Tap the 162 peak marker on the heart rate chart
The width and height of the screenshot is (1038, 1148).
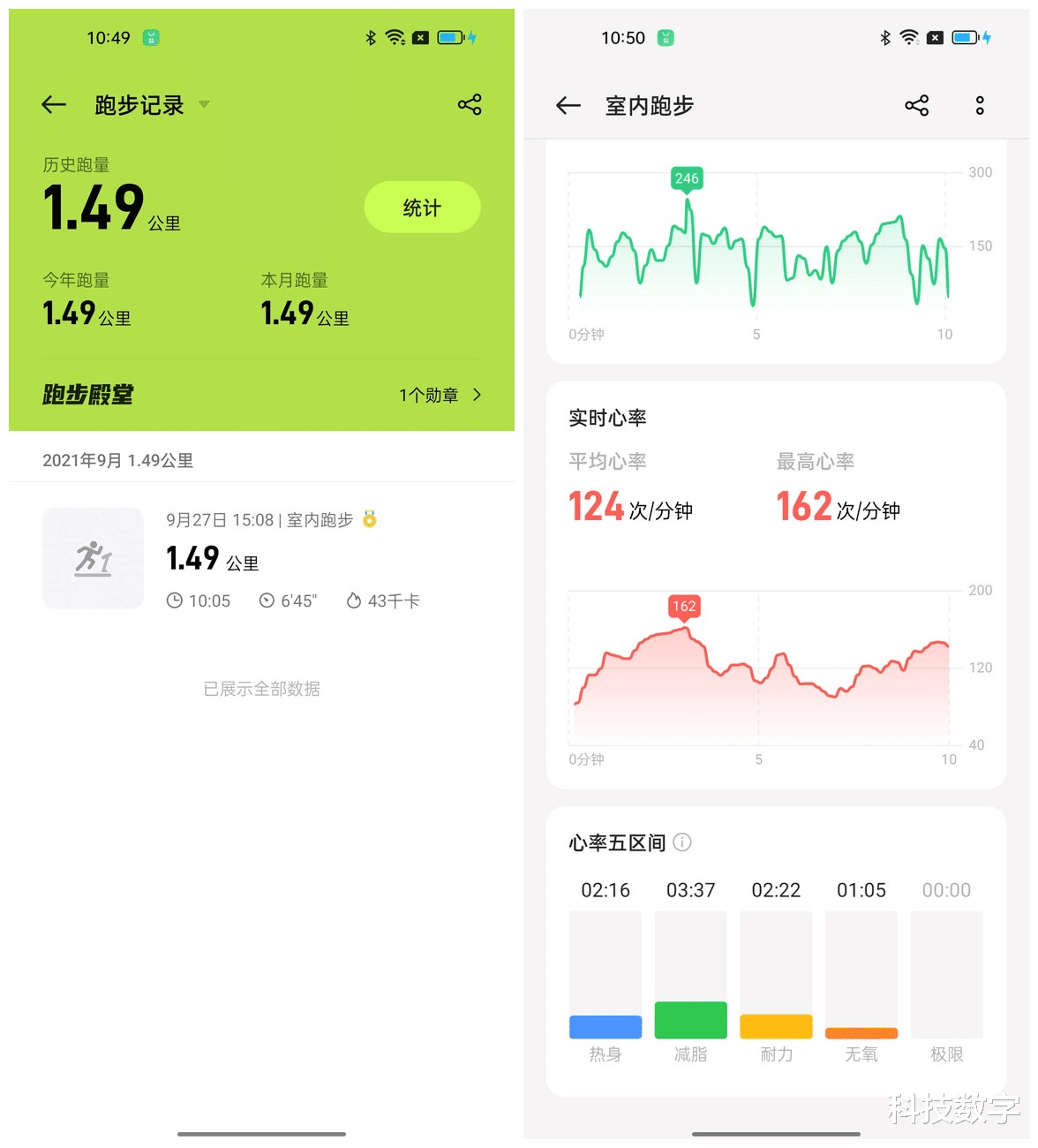(684, 607)
